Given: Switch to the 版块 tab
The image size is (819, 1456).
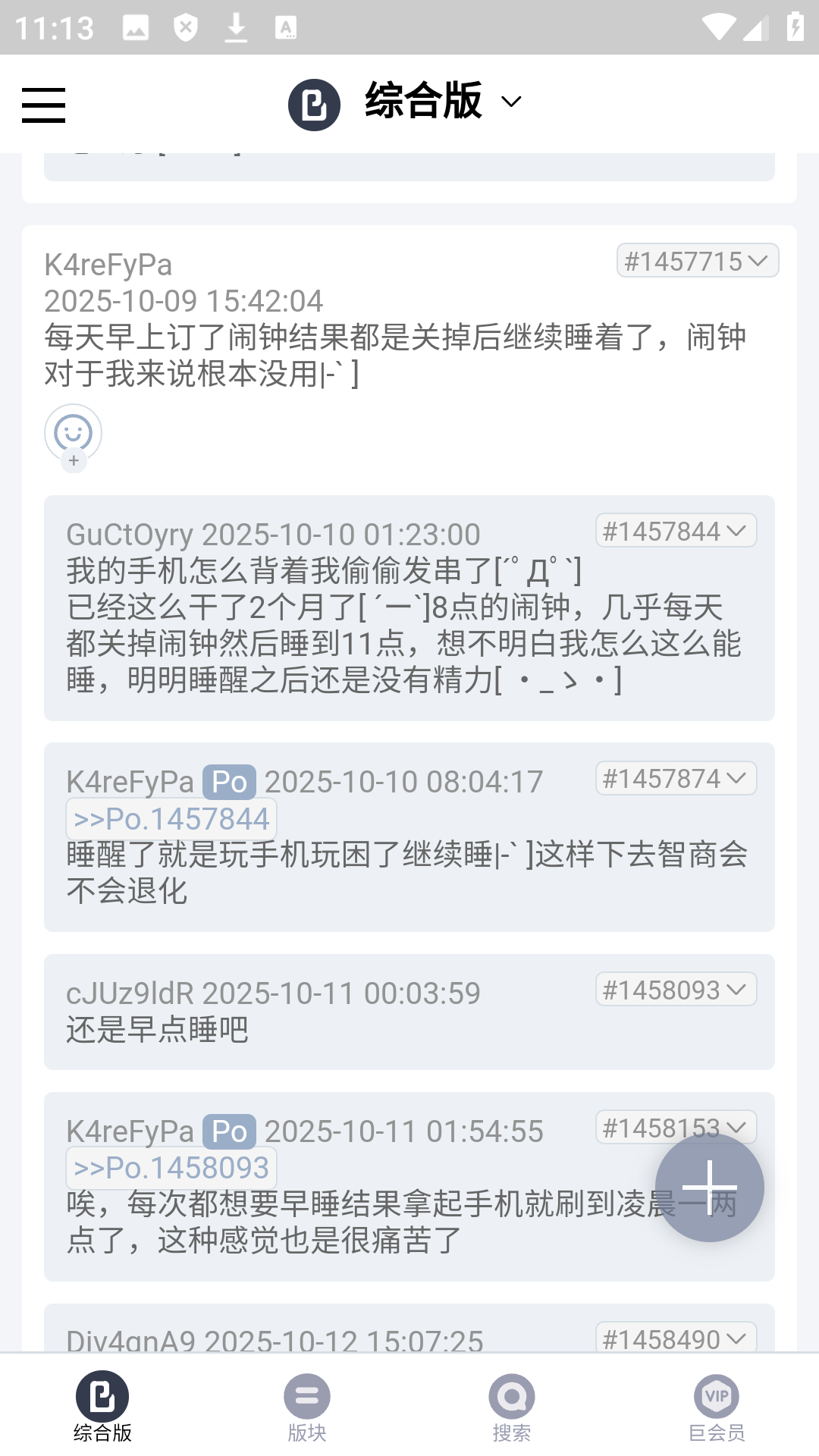Looking at the screenshot, I should pyautogui.click(x=307, y=1407).
